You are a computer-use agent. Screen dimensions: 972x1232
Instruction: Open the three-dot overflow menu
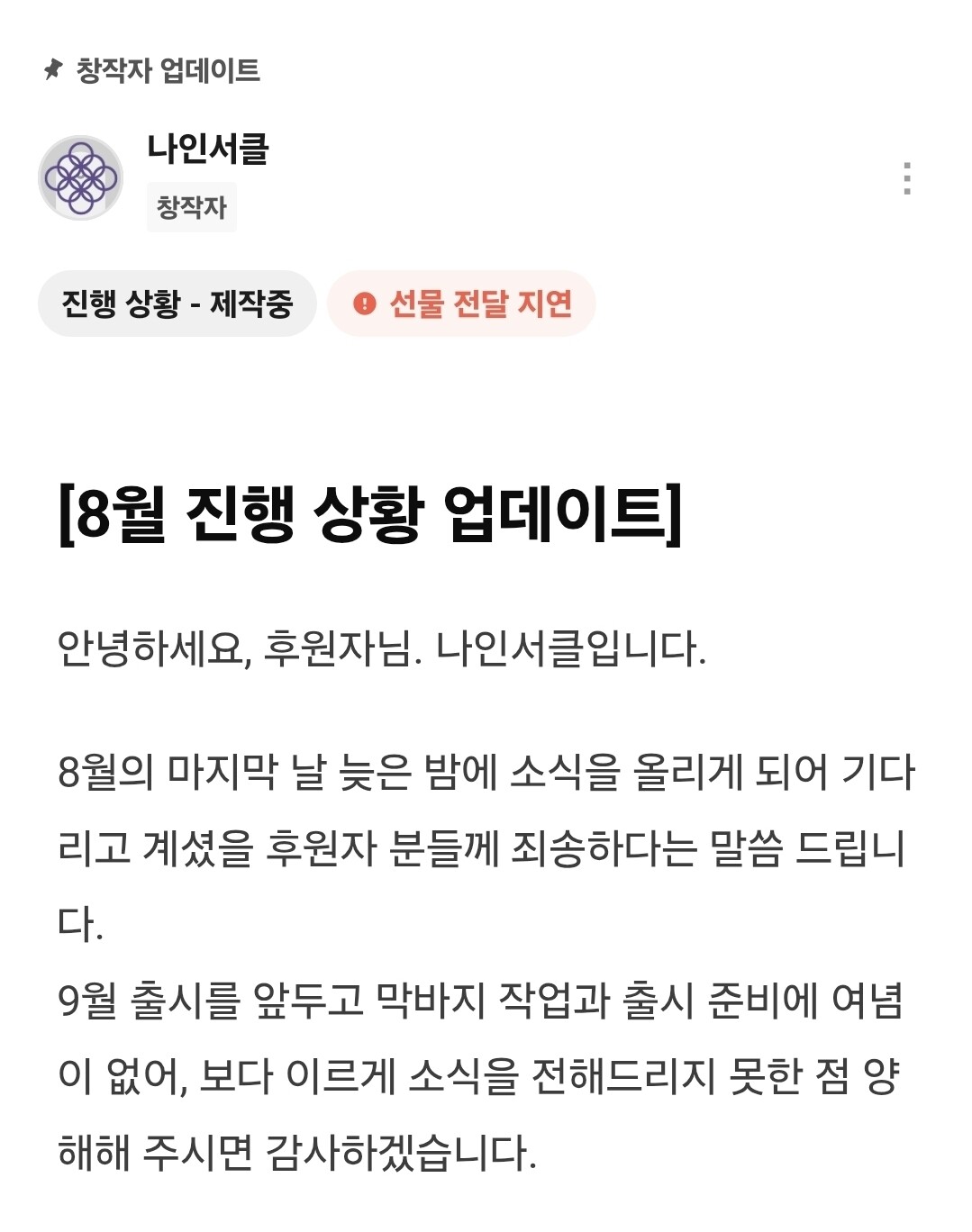(x=907, y=178)
